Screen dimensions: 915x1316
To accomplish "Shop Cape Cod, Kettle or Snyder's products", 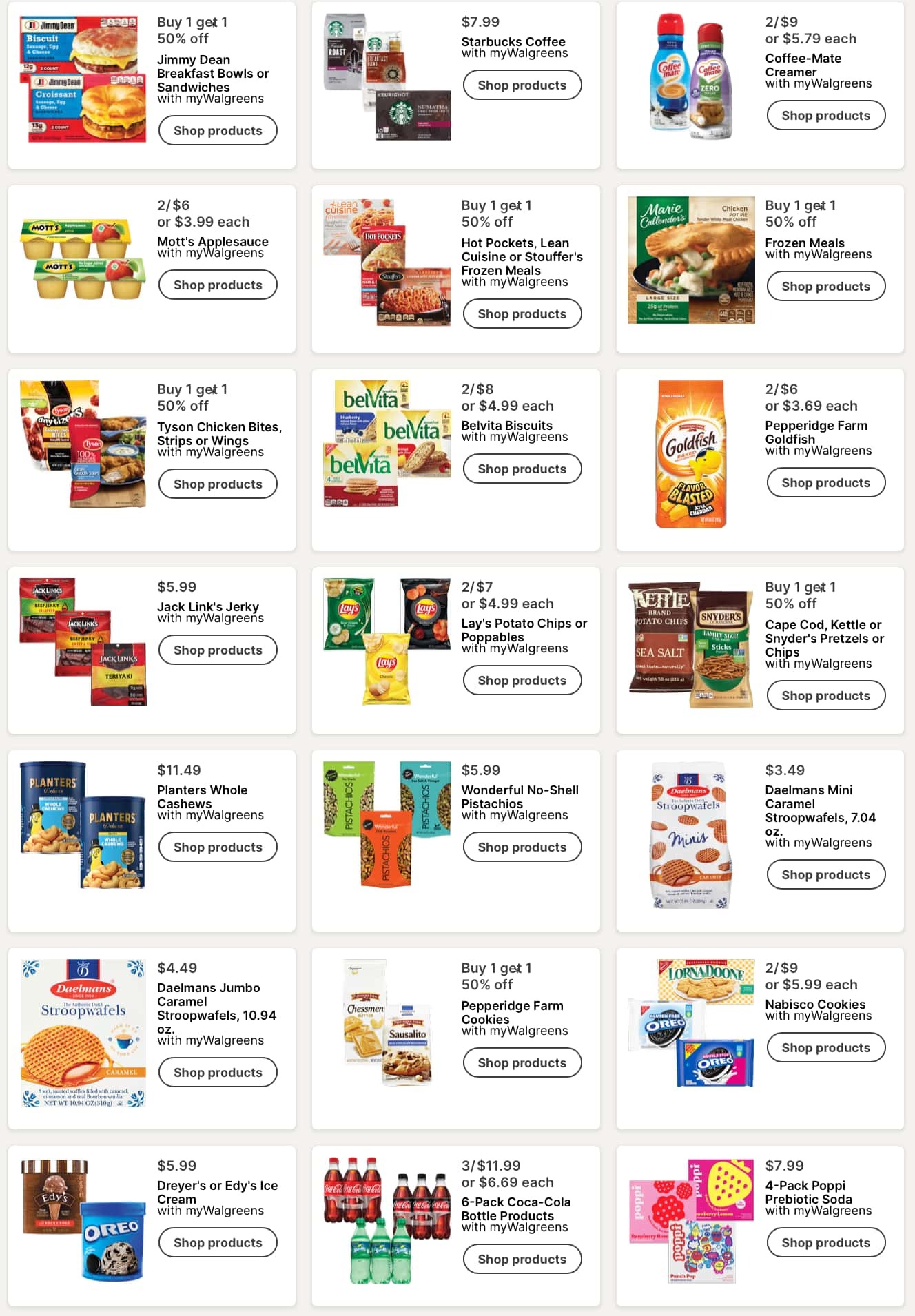I will point(825,696).
